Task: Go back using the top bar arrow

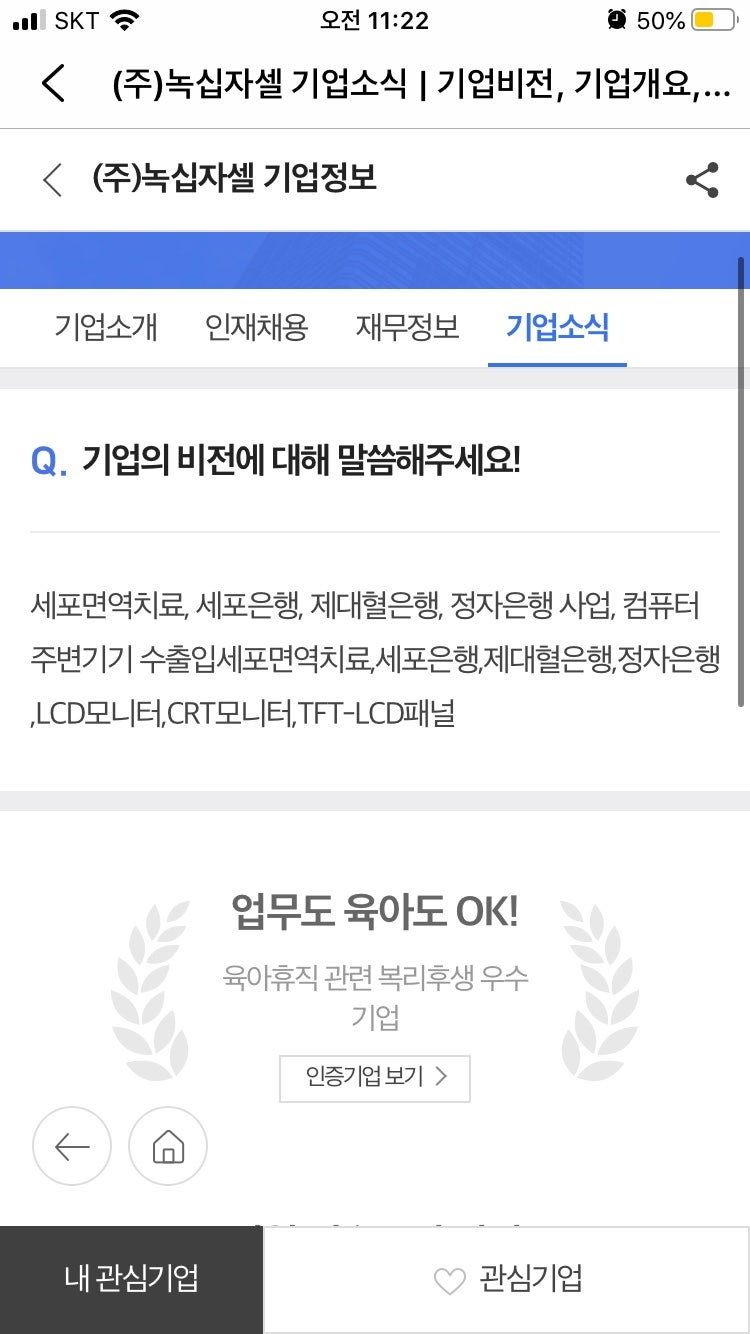Action: [54, 83]
